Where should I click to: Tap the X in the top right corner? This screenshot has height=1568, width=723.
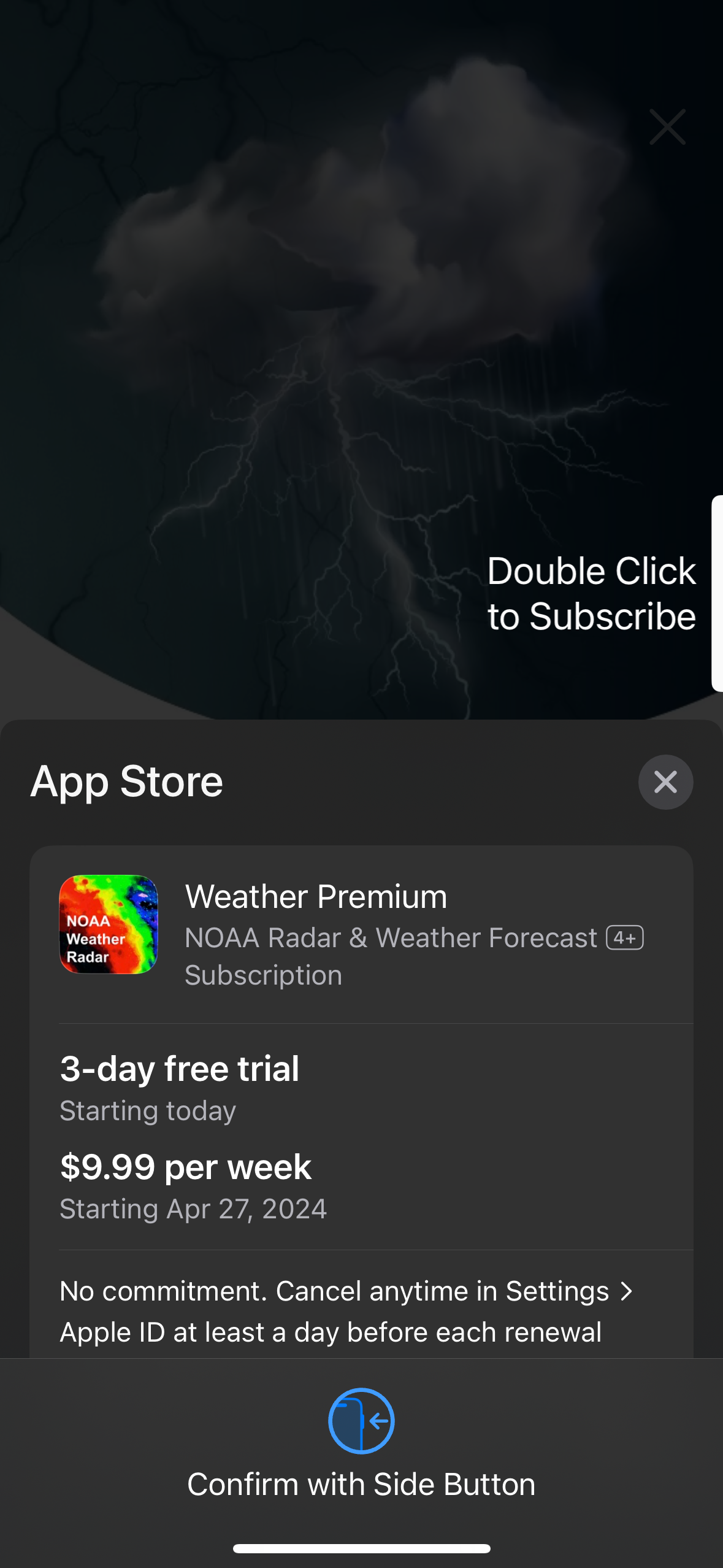click(667, 127)
